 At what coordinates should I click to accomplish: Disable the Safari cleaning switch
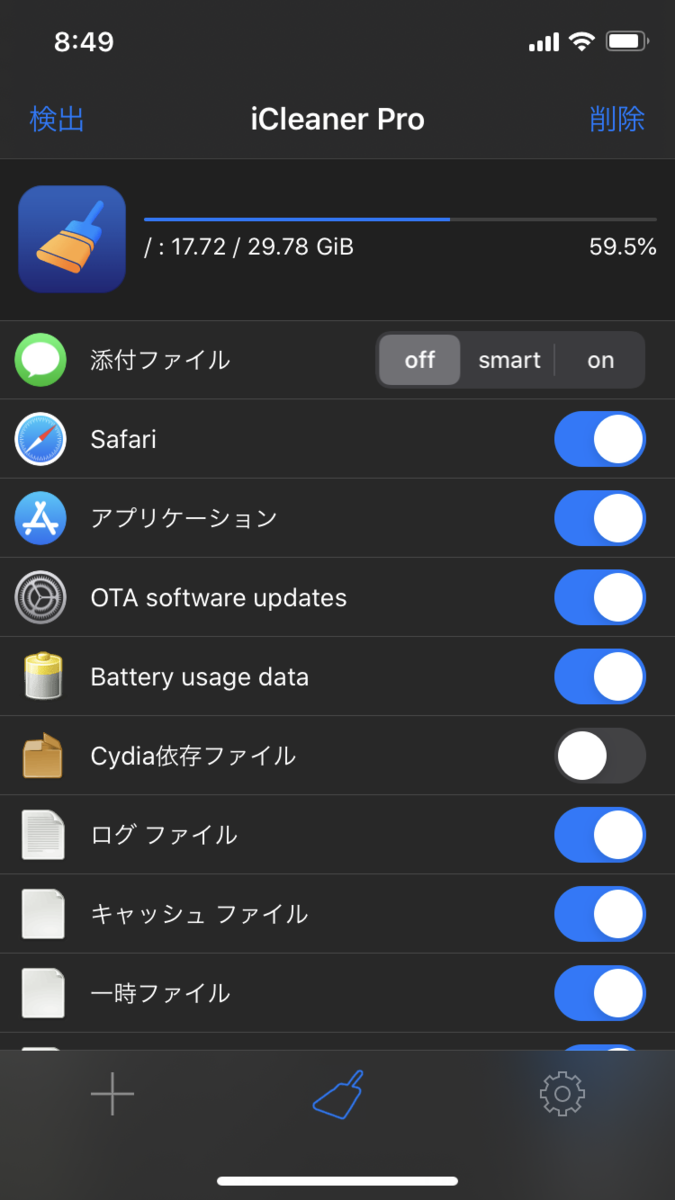600,439
